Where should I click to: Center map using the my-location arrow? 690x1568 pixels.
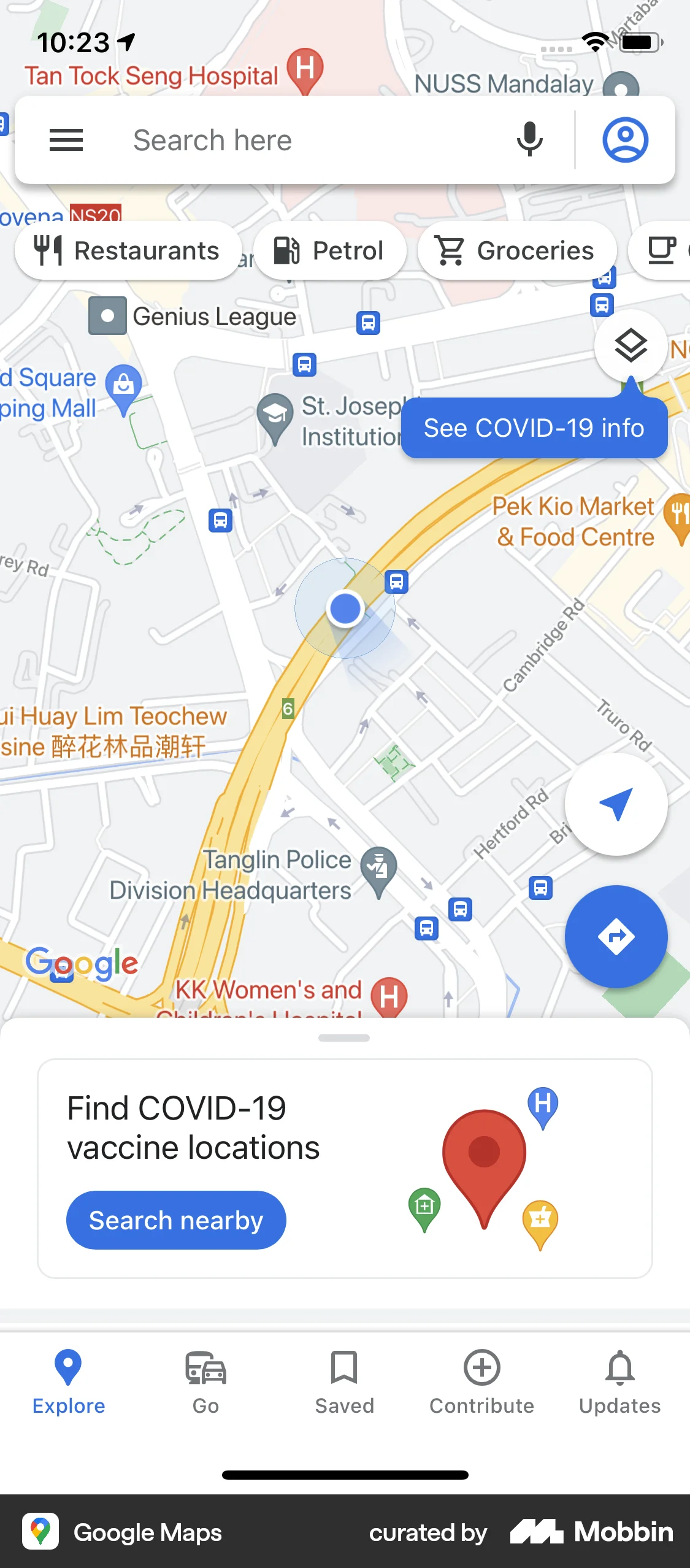point(615,805)
